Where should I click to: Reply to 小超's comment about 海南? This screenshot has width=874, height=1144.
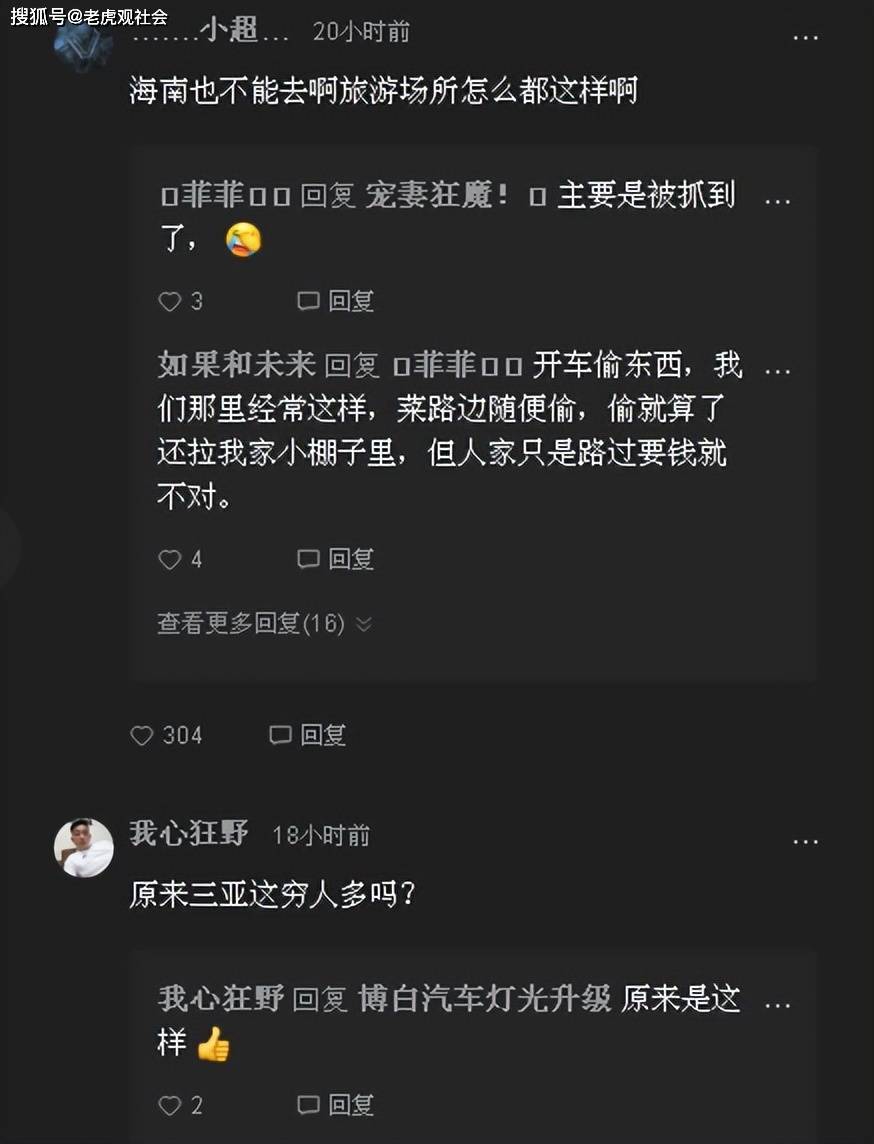click(308, 736)
